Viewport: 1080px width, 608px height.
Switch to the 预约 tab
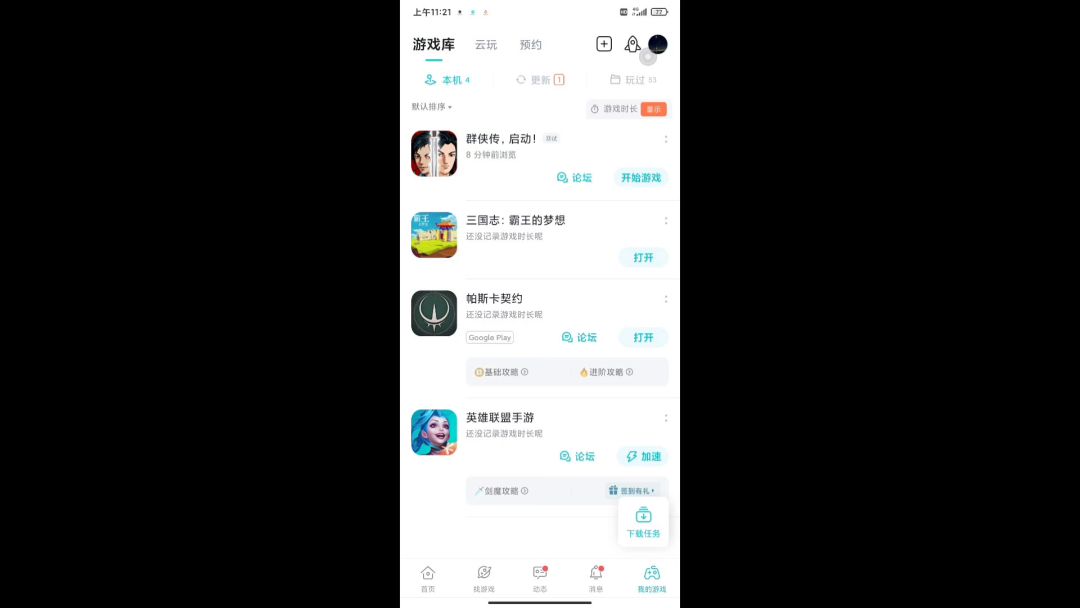tap(531, 45)
